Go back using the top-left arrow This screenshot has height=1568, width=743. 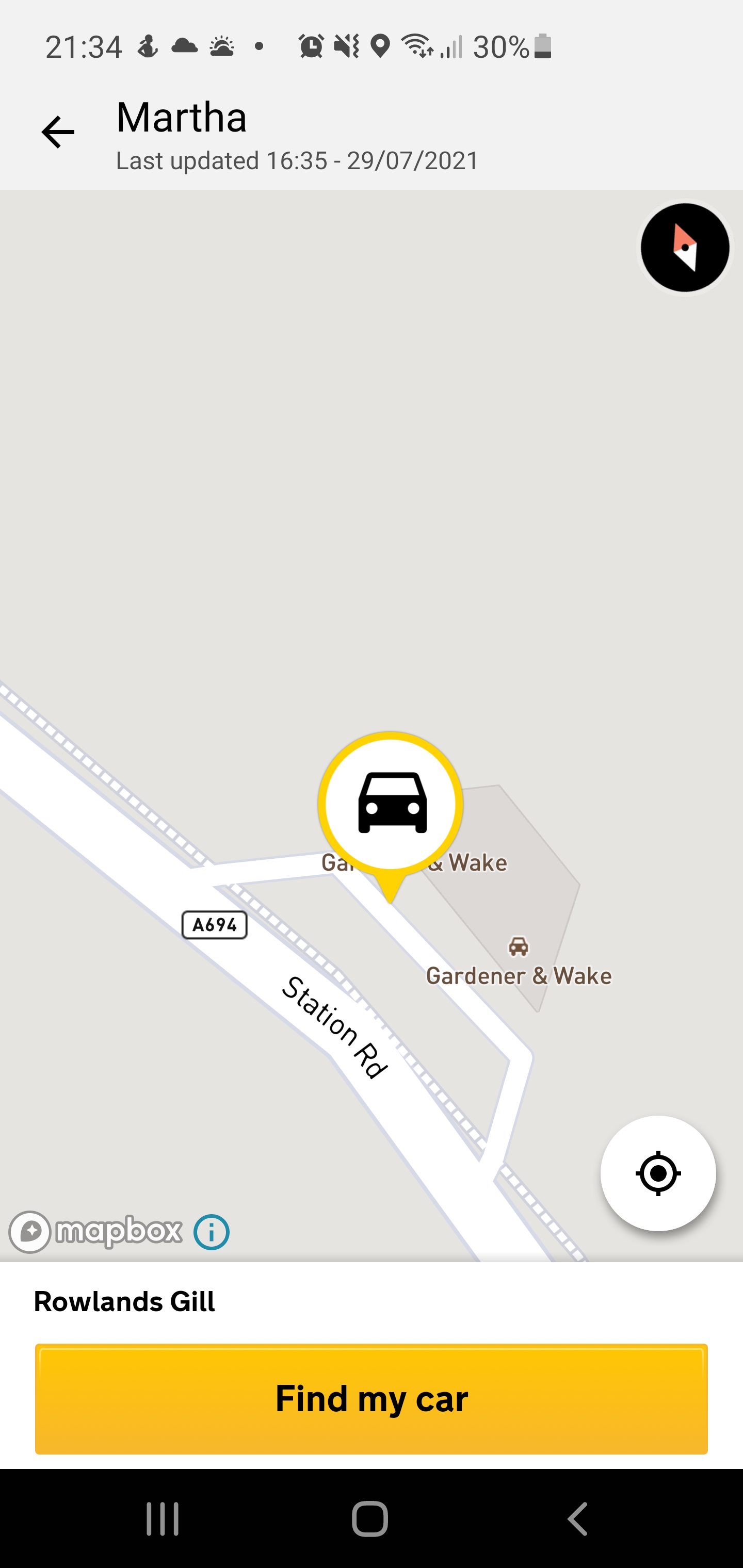[58, 132]
